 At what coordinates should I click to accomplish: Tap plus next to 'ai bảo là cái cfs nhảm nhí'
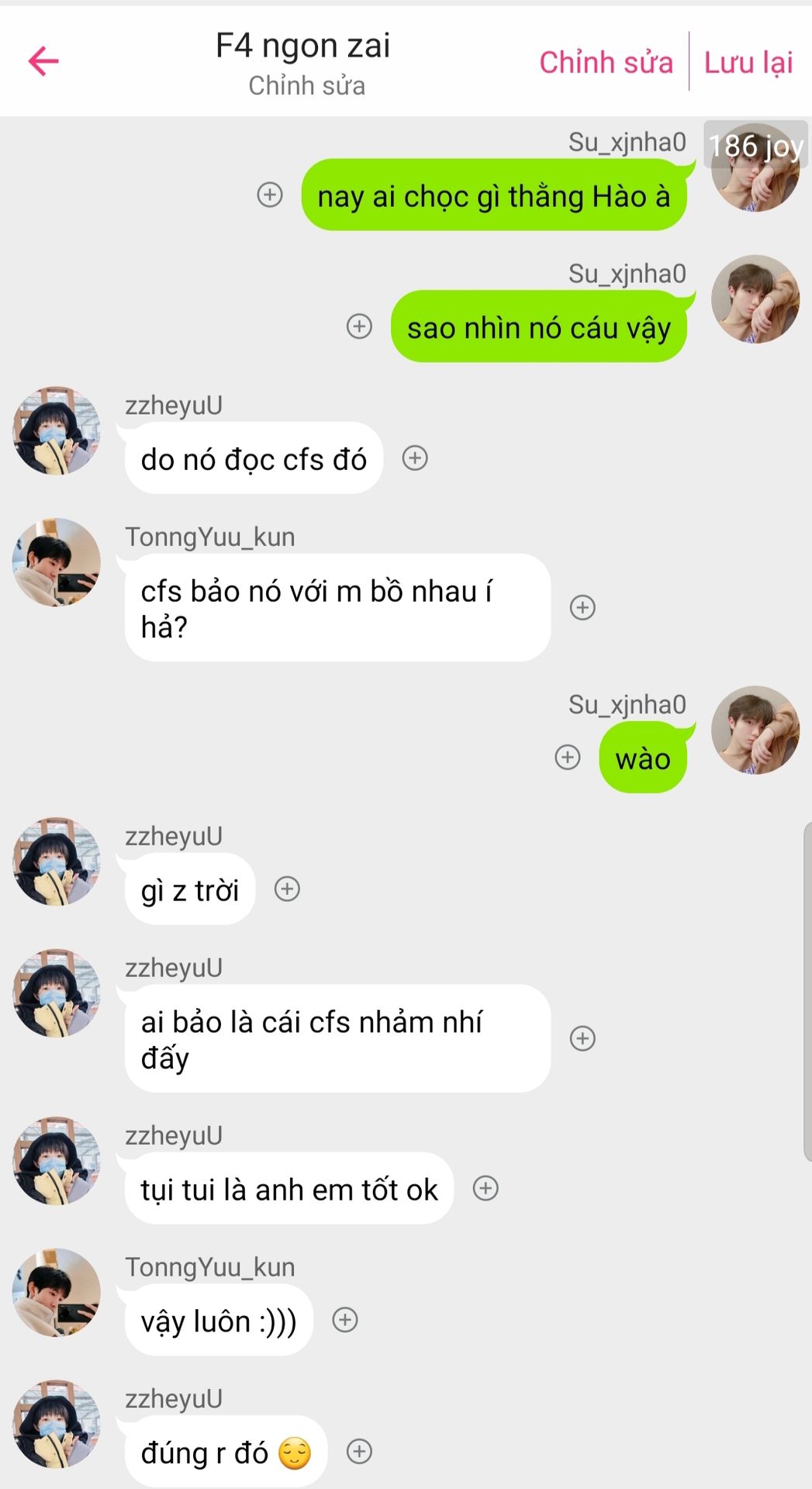(x=582, y=1038)
